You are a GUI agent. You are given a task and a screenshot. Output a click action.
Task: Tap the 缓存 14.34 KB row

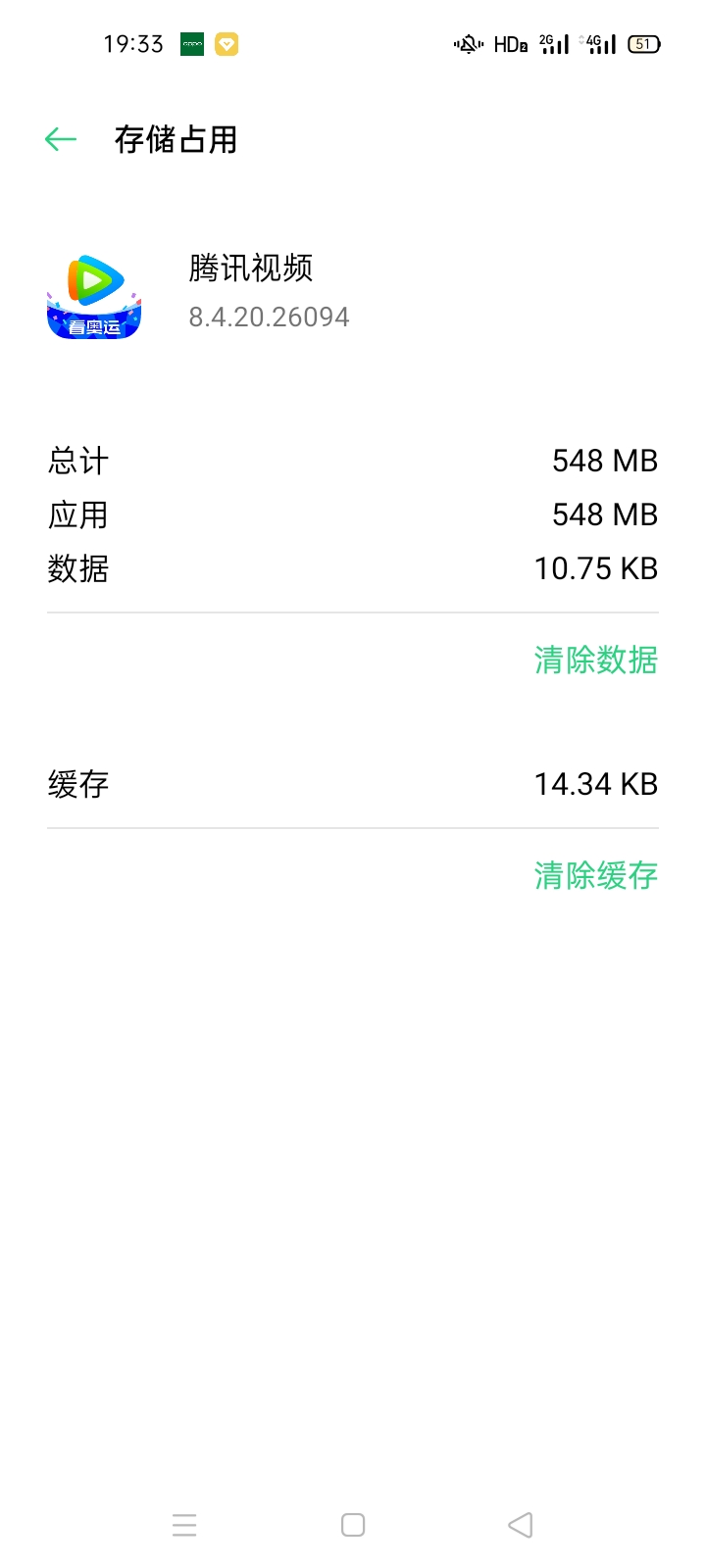click(353, 783)
